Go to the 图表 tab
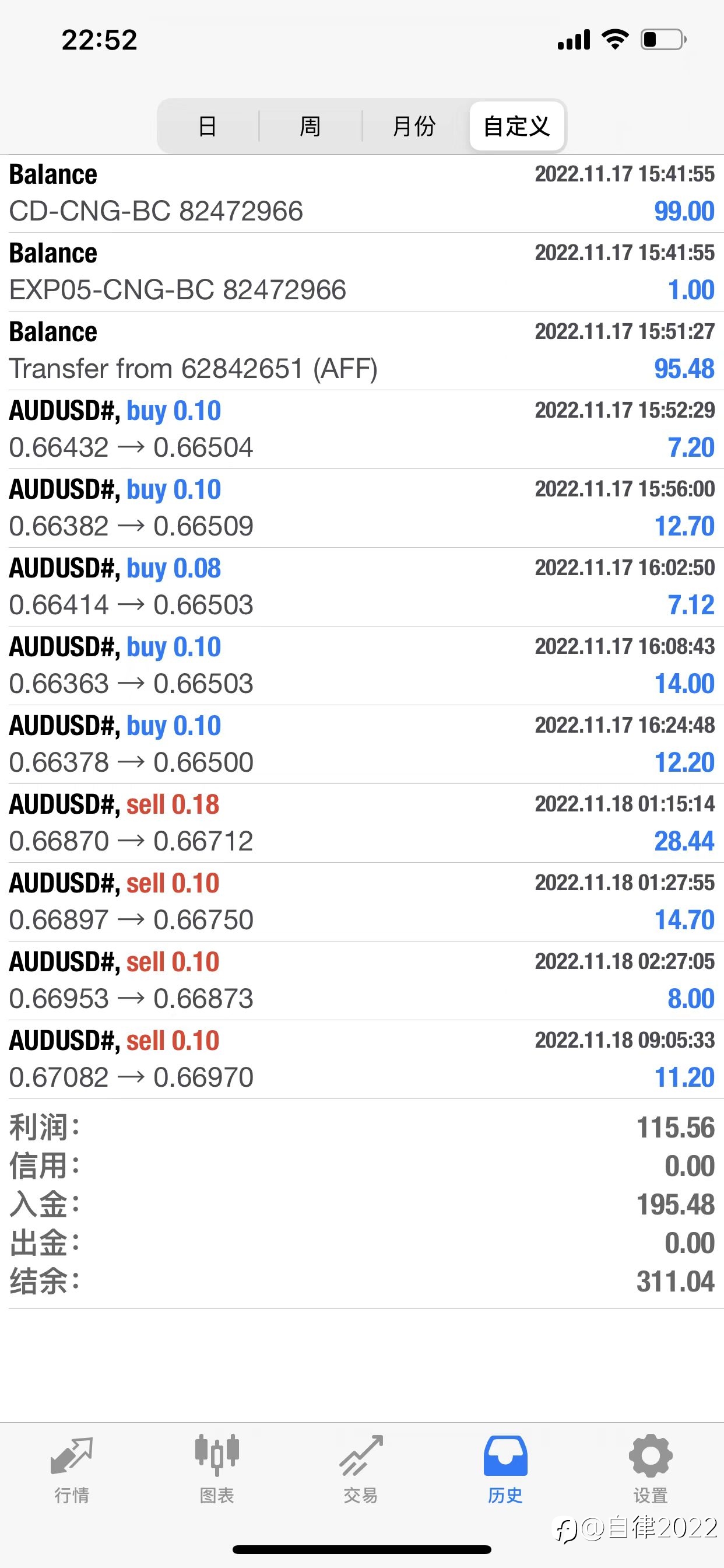 click(217, 1469)
